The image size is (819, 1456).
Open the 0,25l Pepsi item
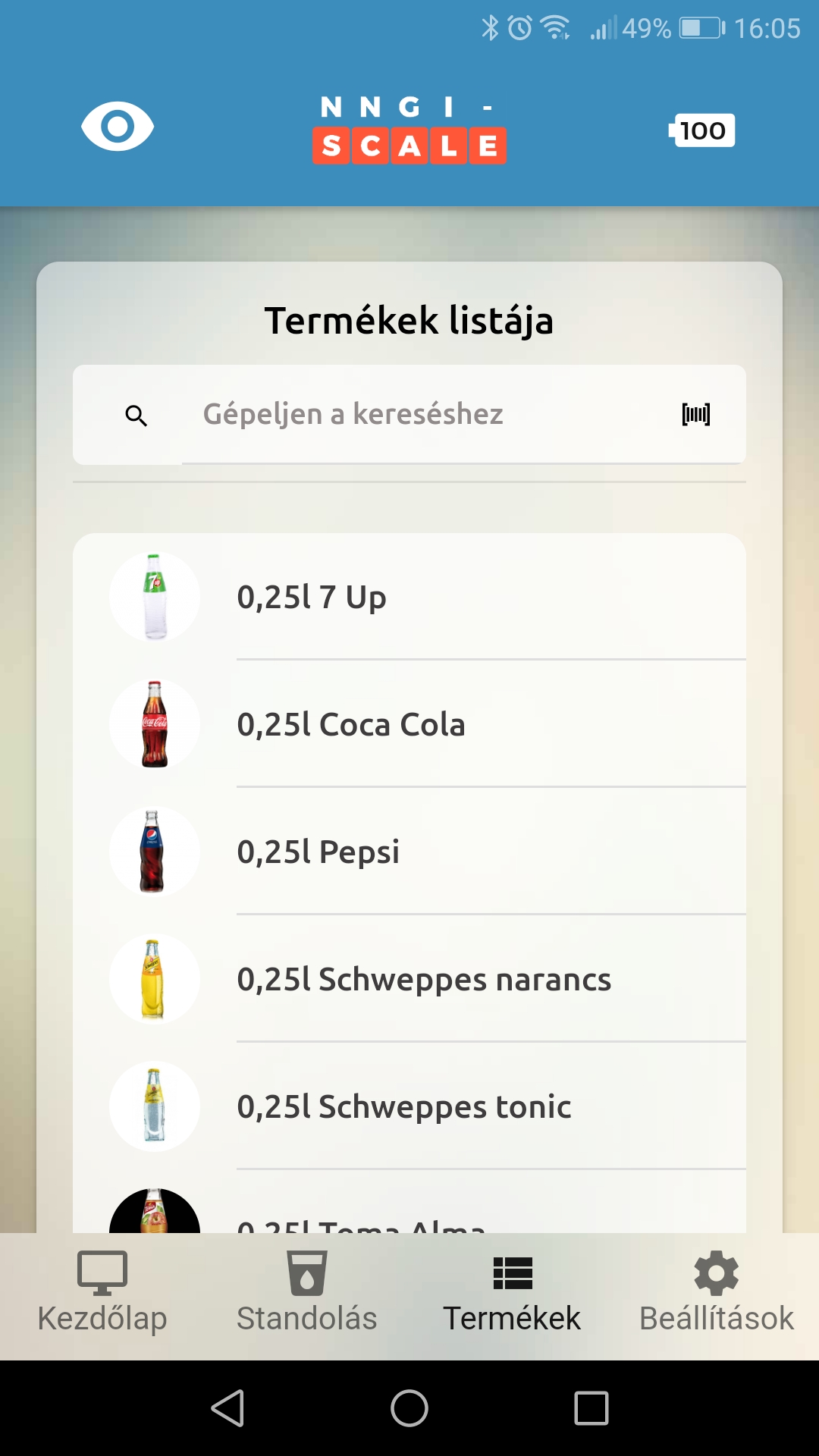point(409,852)
